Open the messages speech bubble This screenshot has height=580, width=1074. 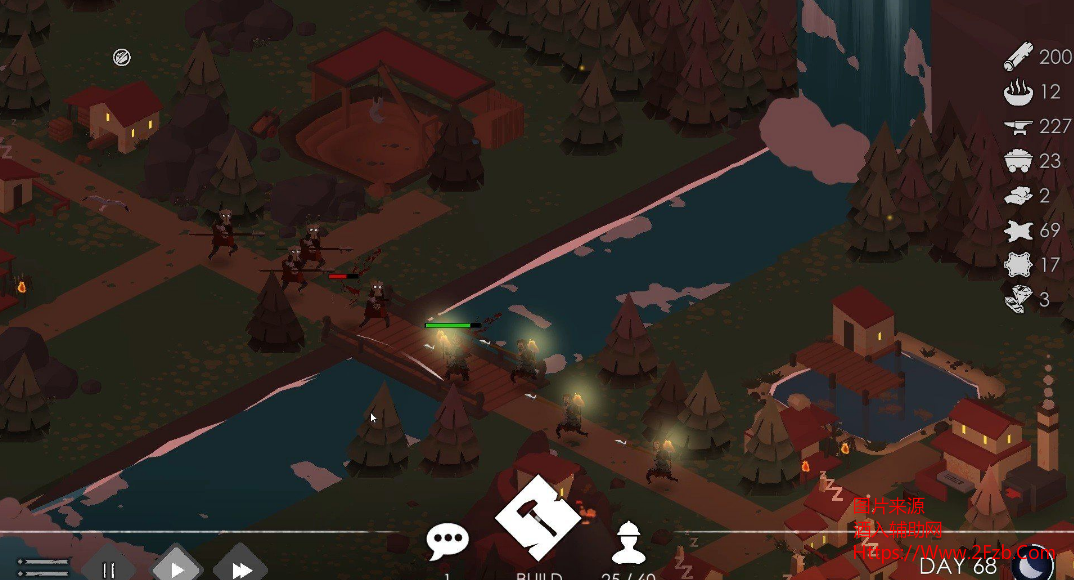(447, 543)
